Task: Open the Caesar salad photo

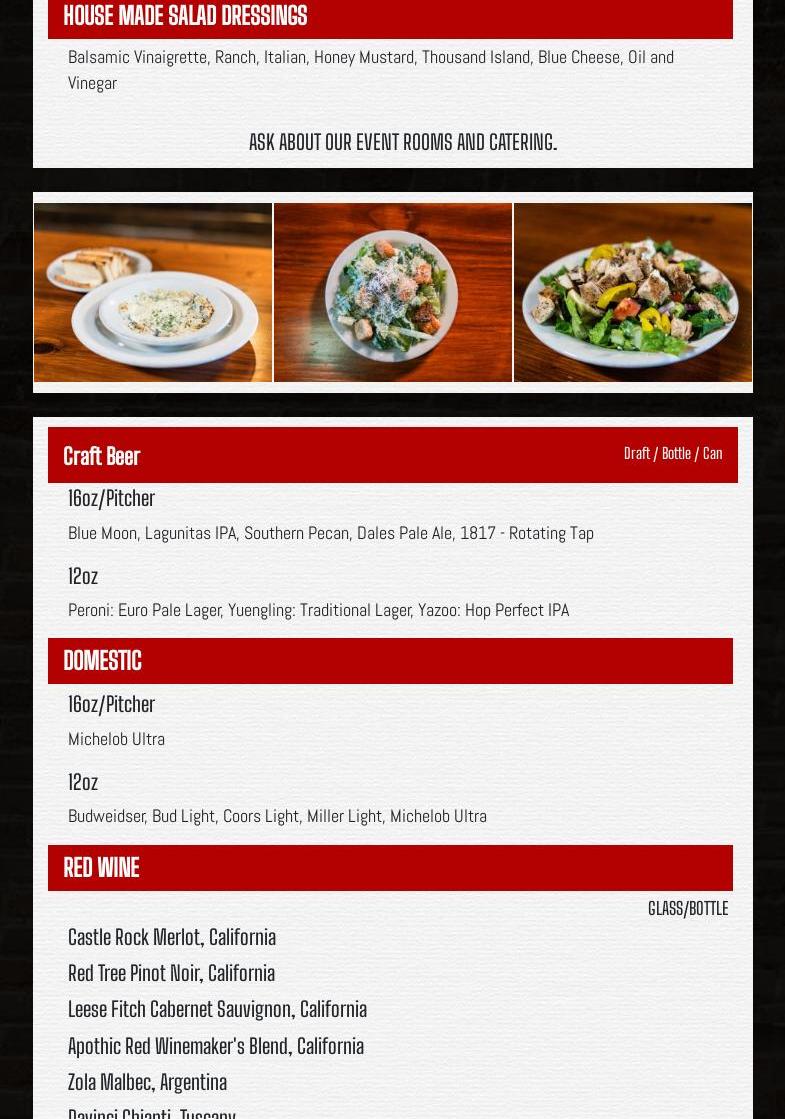Action: click(393, 293)
